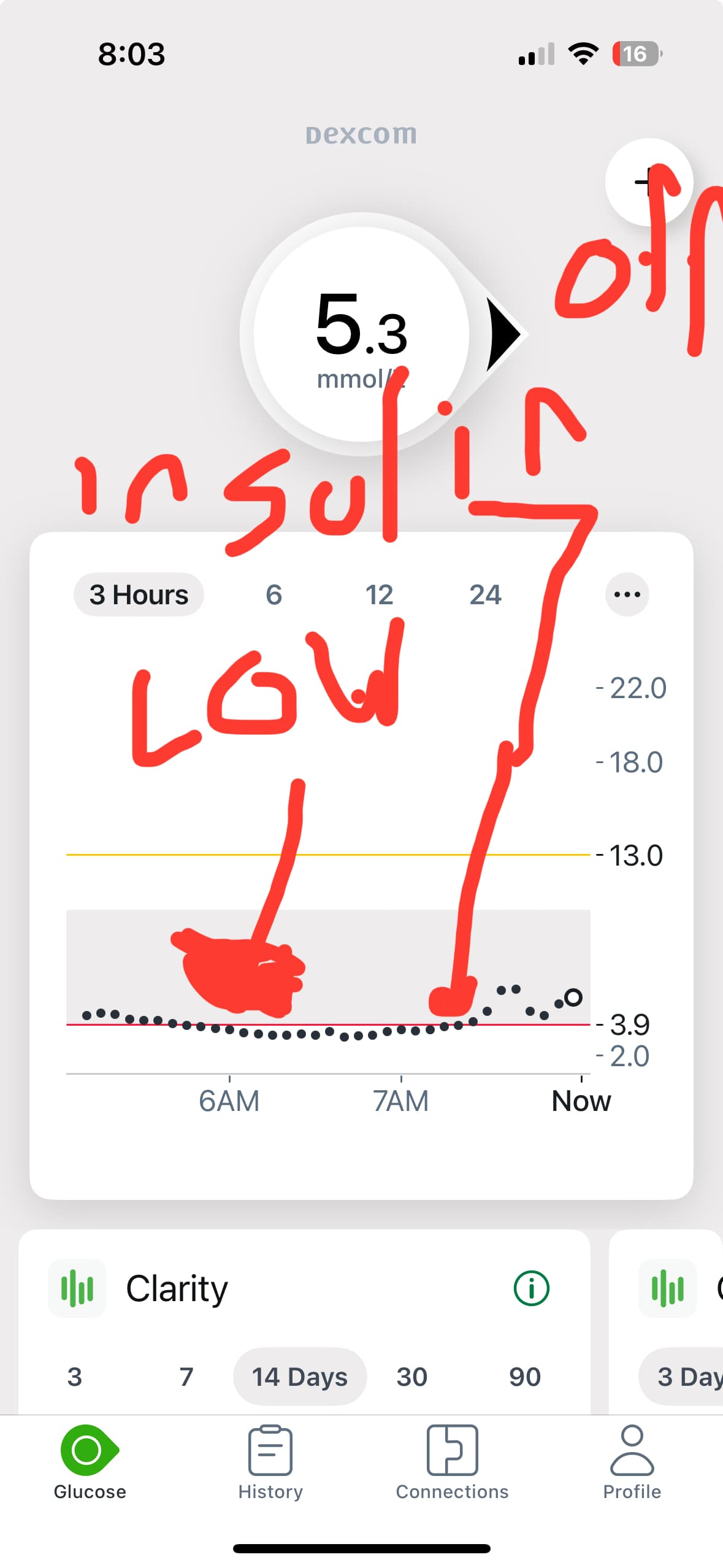Show the 12 hour glucose graph
Screen dimensions: 723x1568
(379, 594)
